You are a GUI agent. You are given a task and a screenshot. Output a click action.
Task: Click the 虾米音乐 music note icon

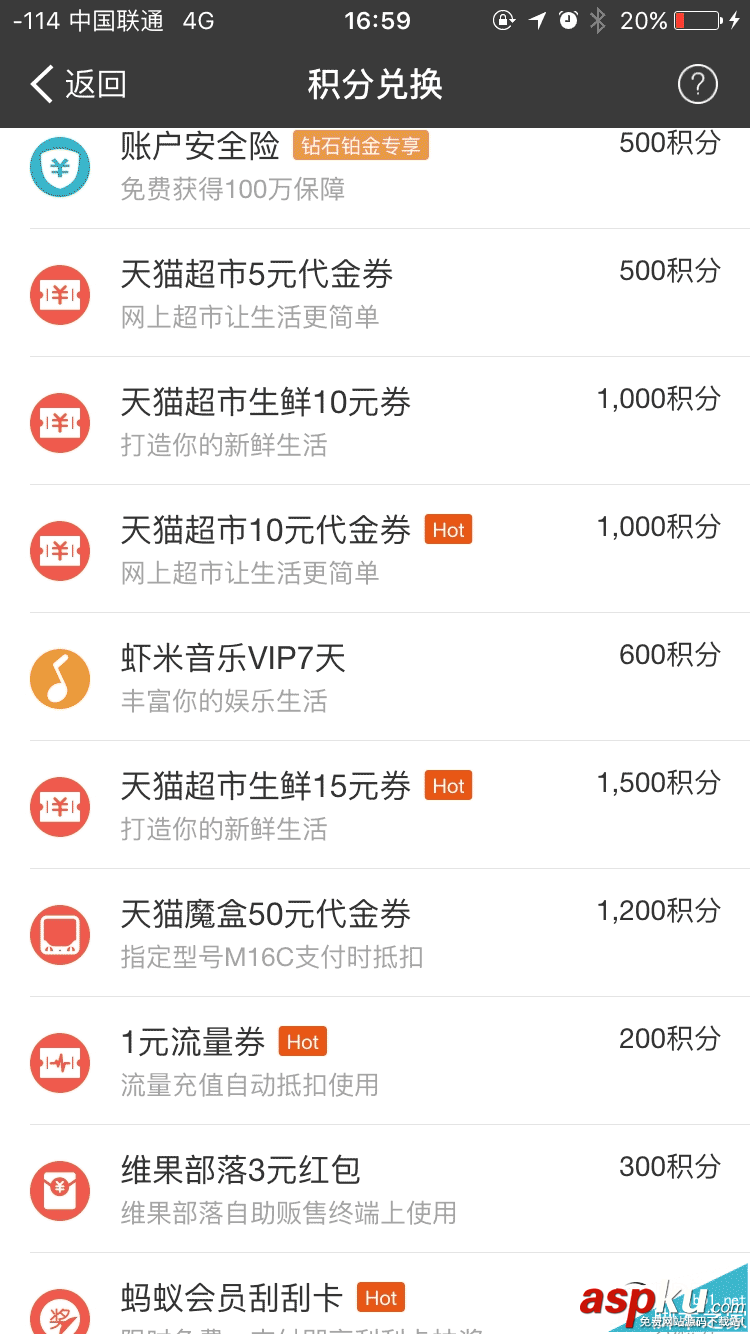(x=60, y=678)
